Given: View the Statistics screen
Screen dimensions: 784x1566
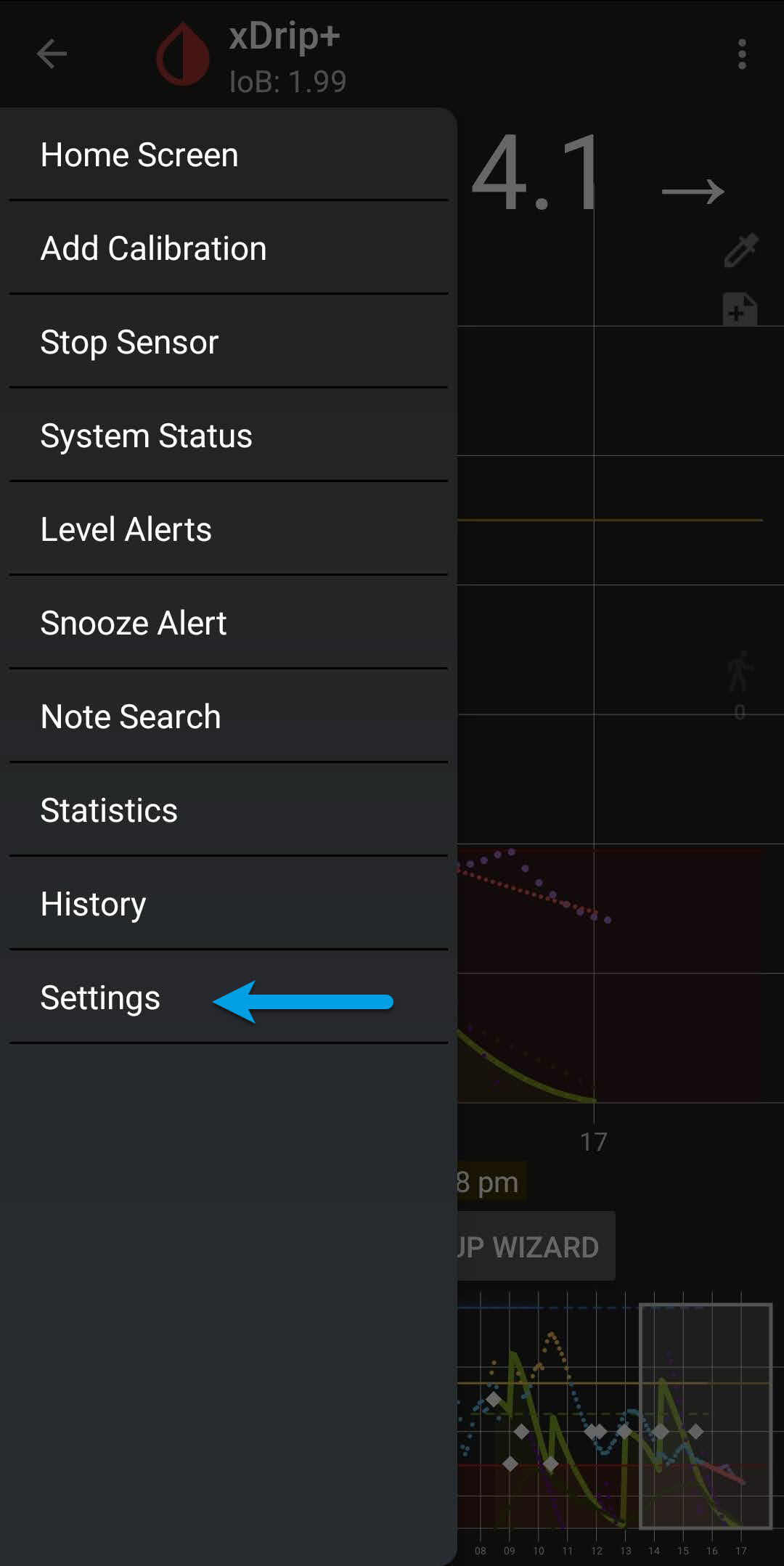Looking at the screenshot, I should (x=109, y=809).
